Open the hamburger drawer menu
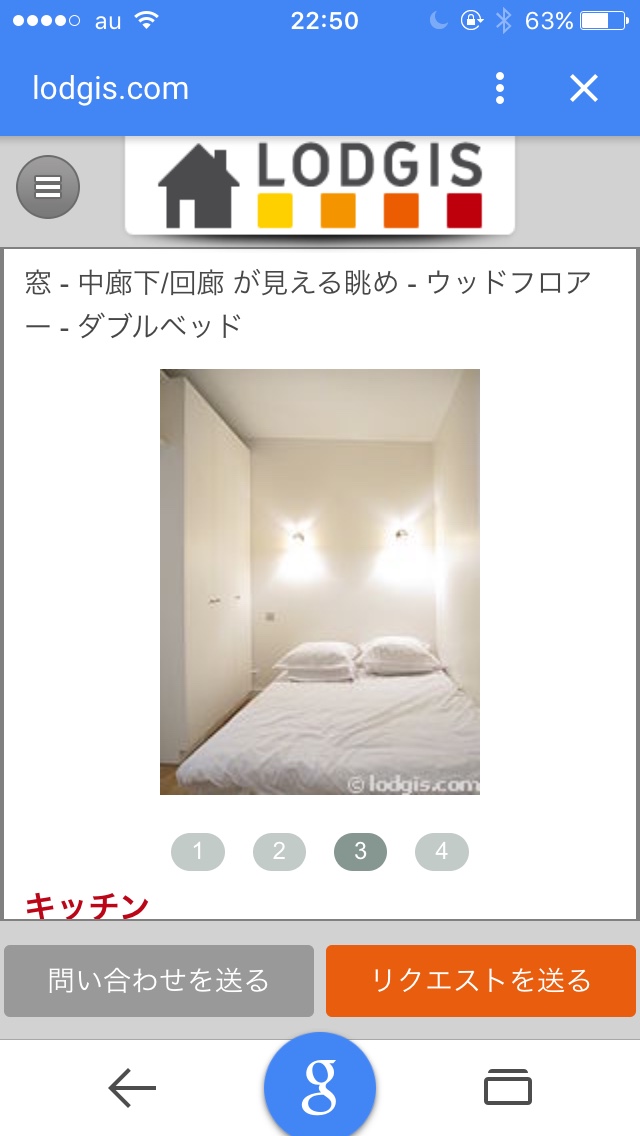Viewport: 640px width, 1136px height. [x=48, y=187]
